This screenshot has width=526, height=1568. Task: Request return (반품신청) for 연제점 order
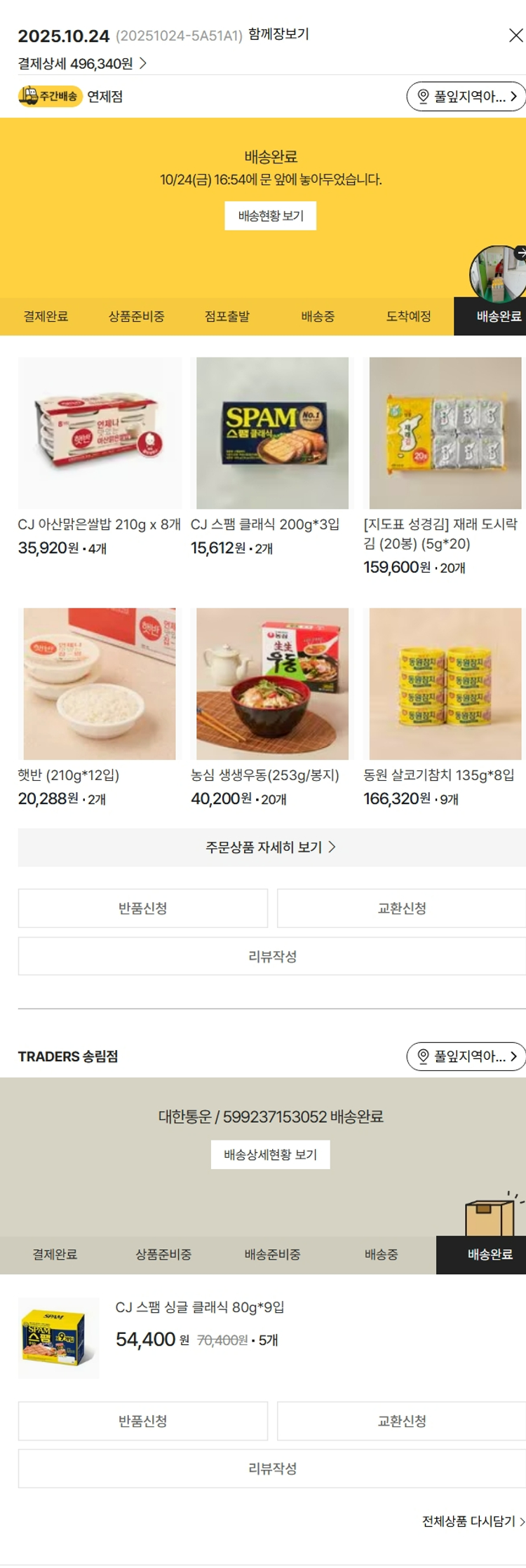point(143,908)
